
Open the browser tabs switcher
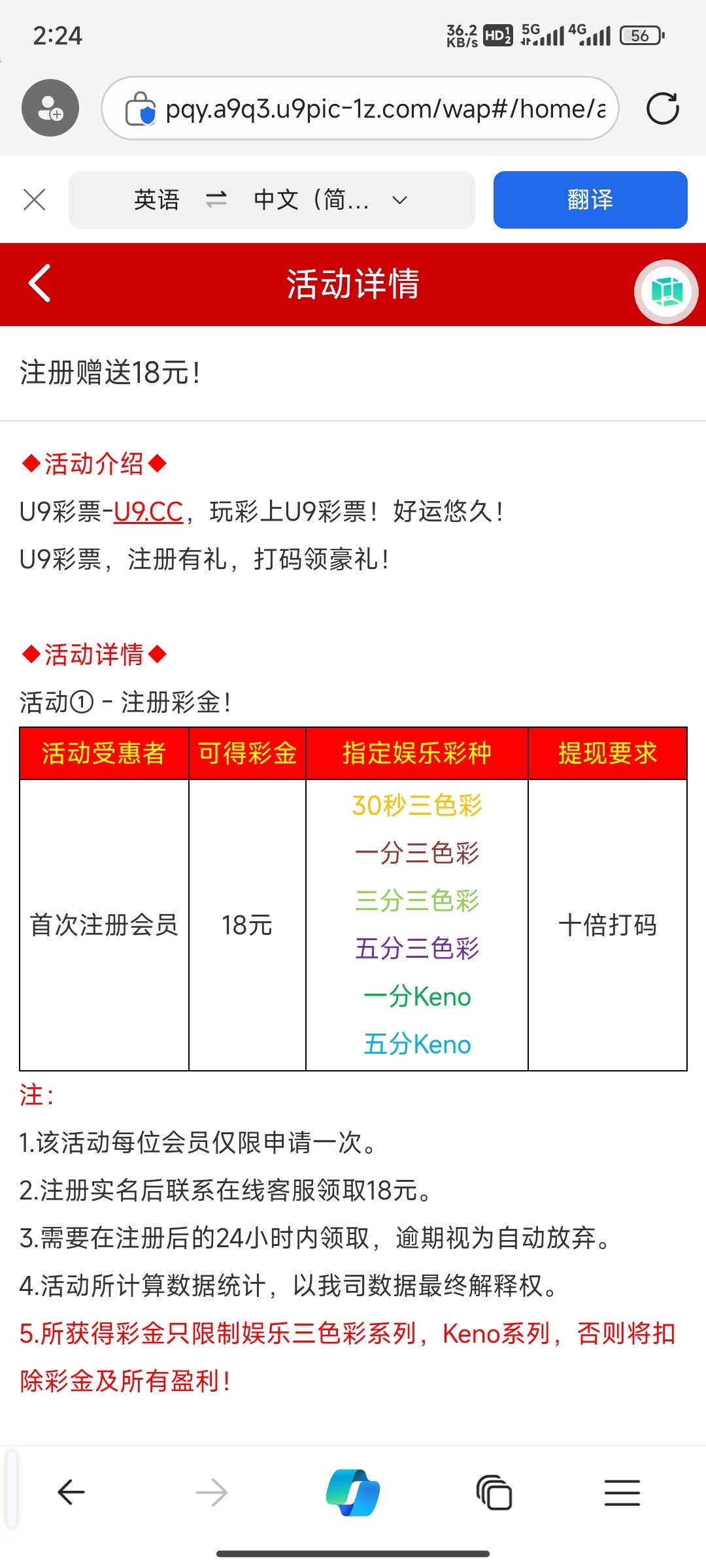click(x=494, y=1492)
